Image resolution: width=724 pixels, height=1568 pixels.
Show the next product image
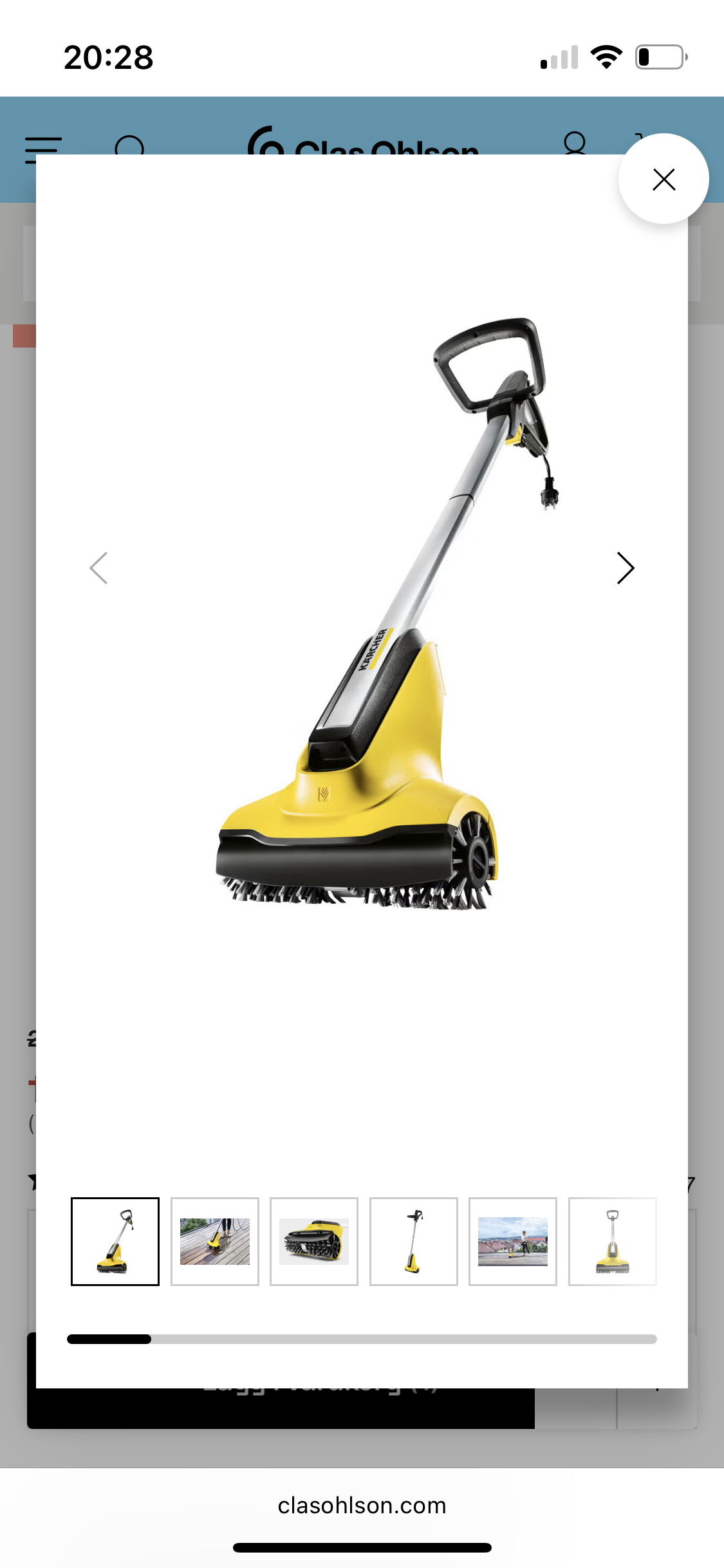click(625, 568)
